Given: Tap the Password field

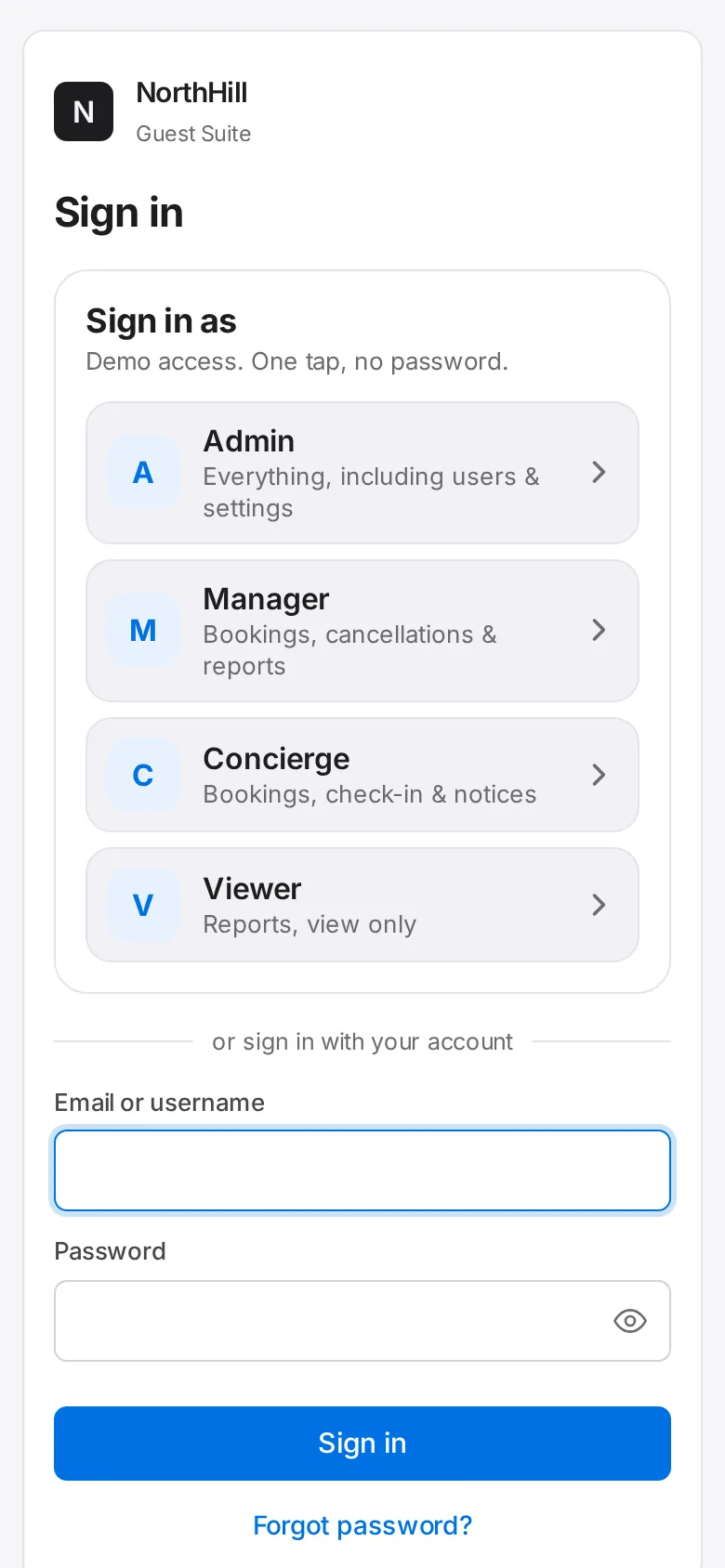Looking at the screenshot, I should point(330,1321).
